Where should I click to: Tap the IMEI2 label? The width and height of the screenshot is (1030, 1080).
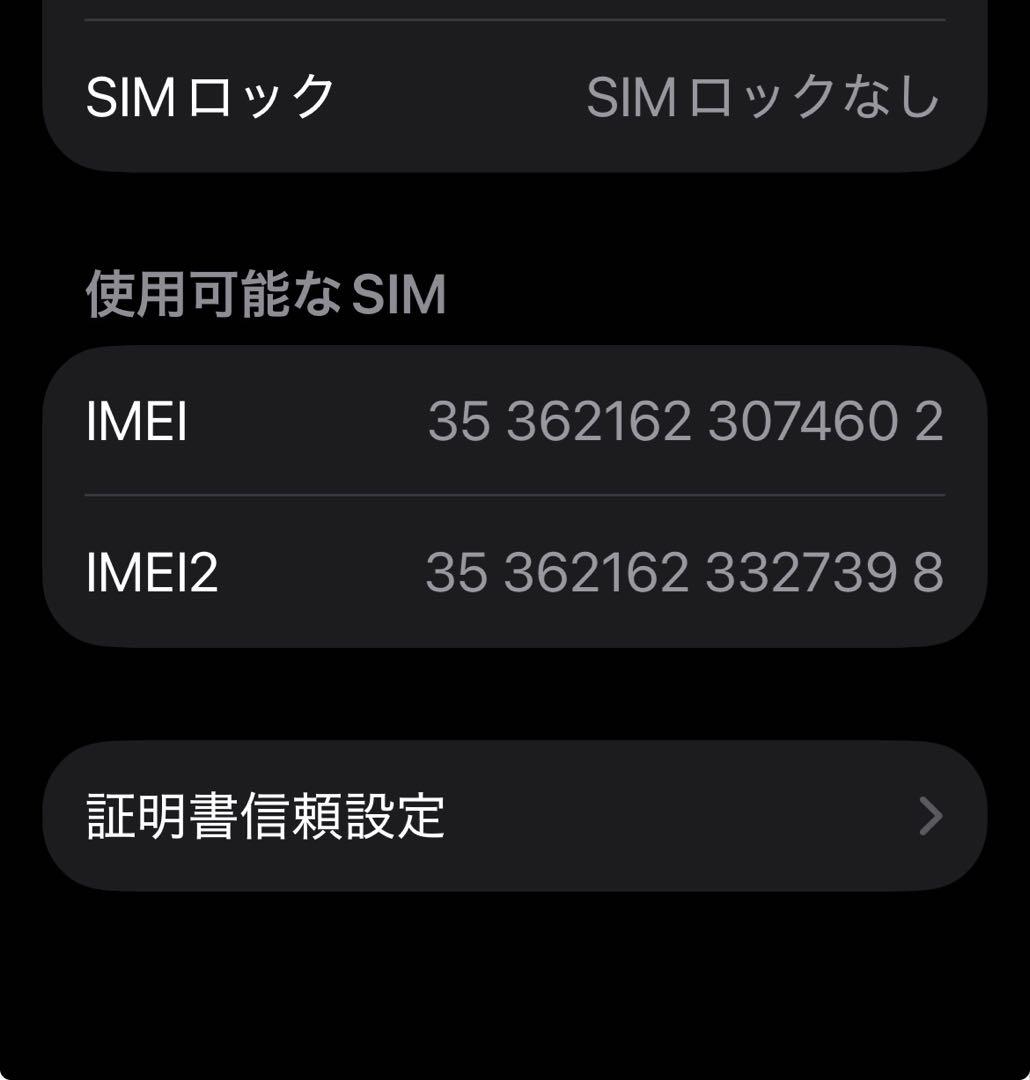point(153,570)
